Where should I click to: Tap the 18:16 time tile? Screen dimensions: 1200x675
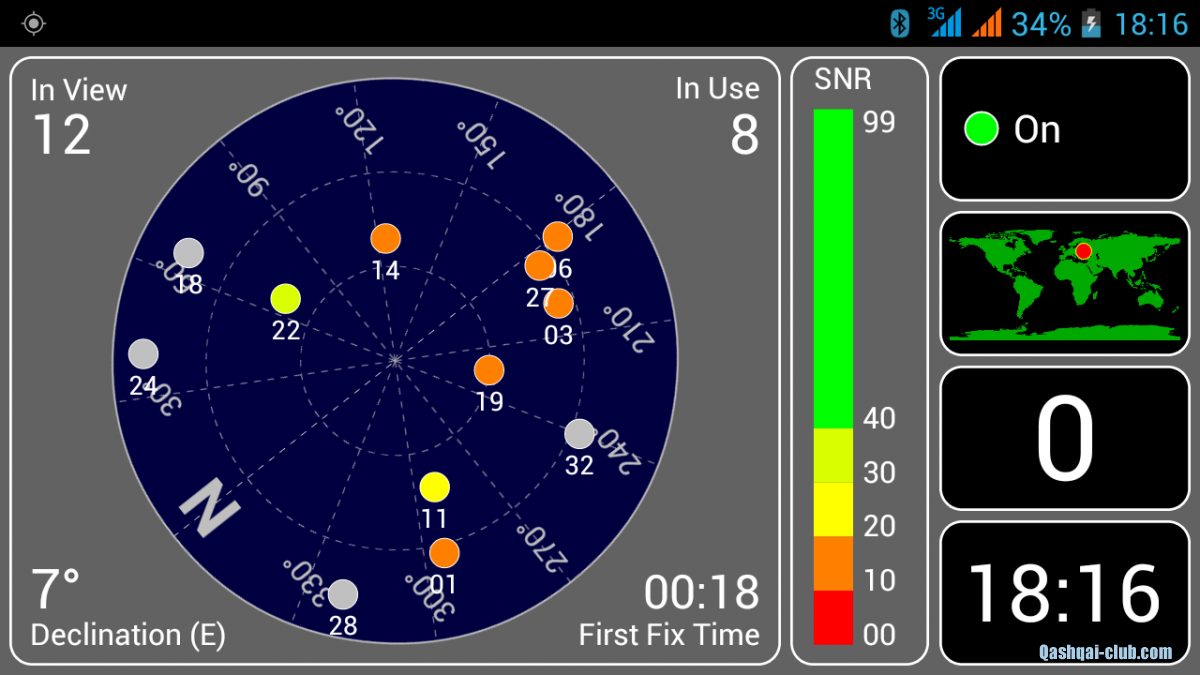click(x=1064, y=592)
